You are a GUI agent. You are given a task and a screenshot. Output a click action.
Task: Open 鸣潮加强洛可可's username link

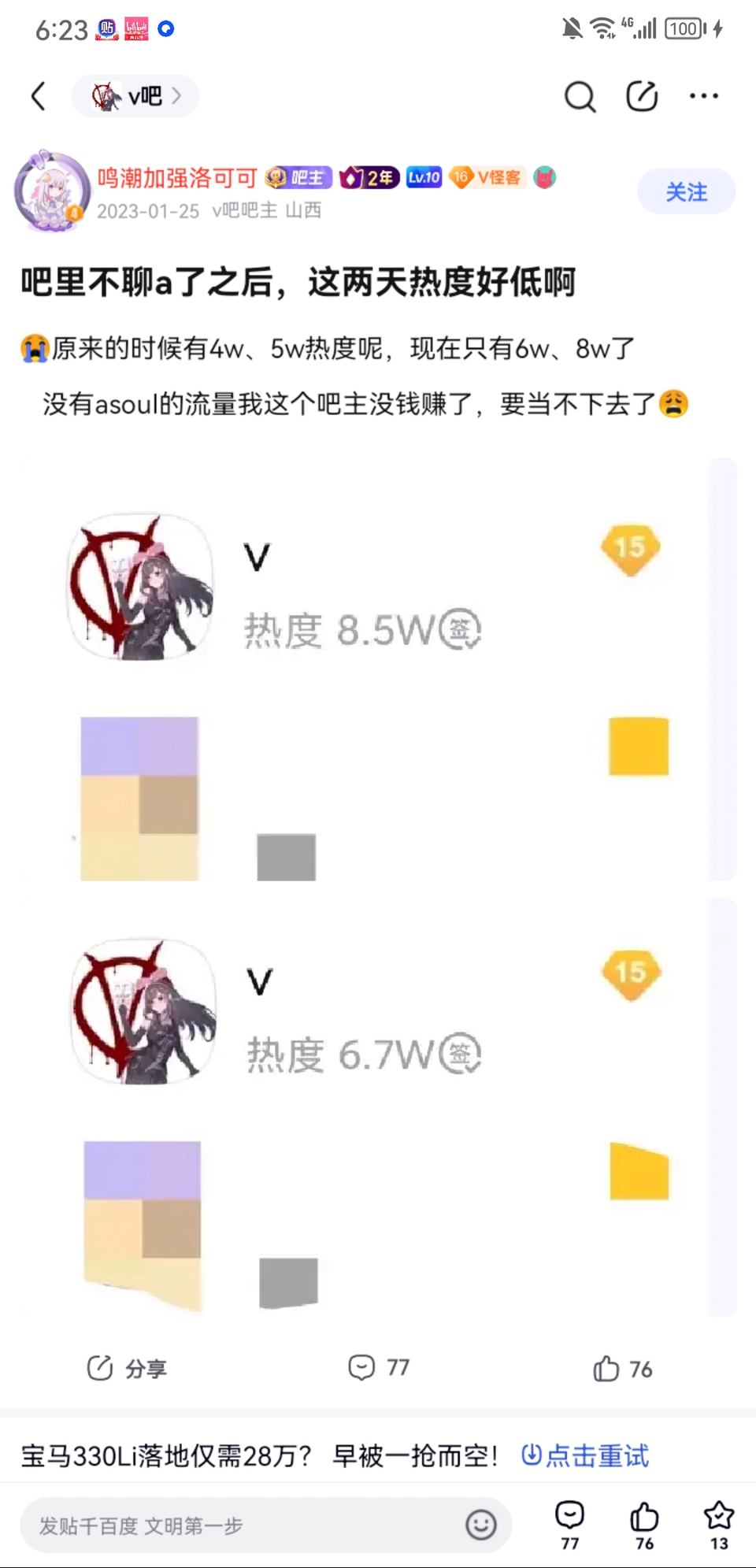(178, 178)
